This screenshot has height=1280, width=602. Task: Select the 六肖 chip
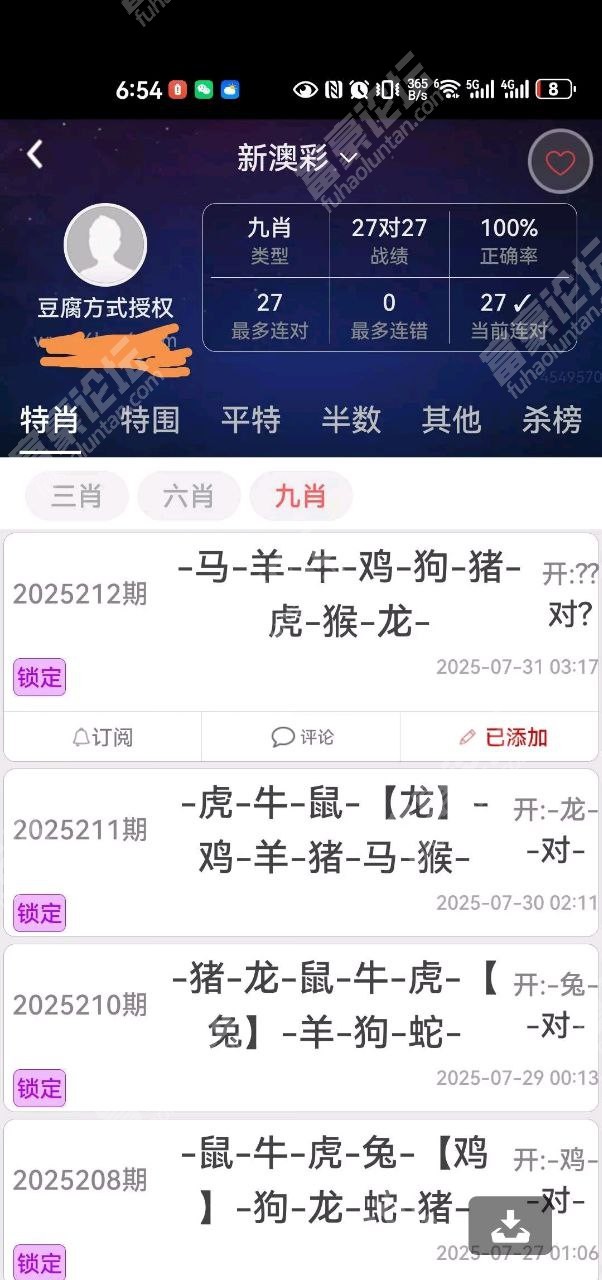tap(189, 496)
